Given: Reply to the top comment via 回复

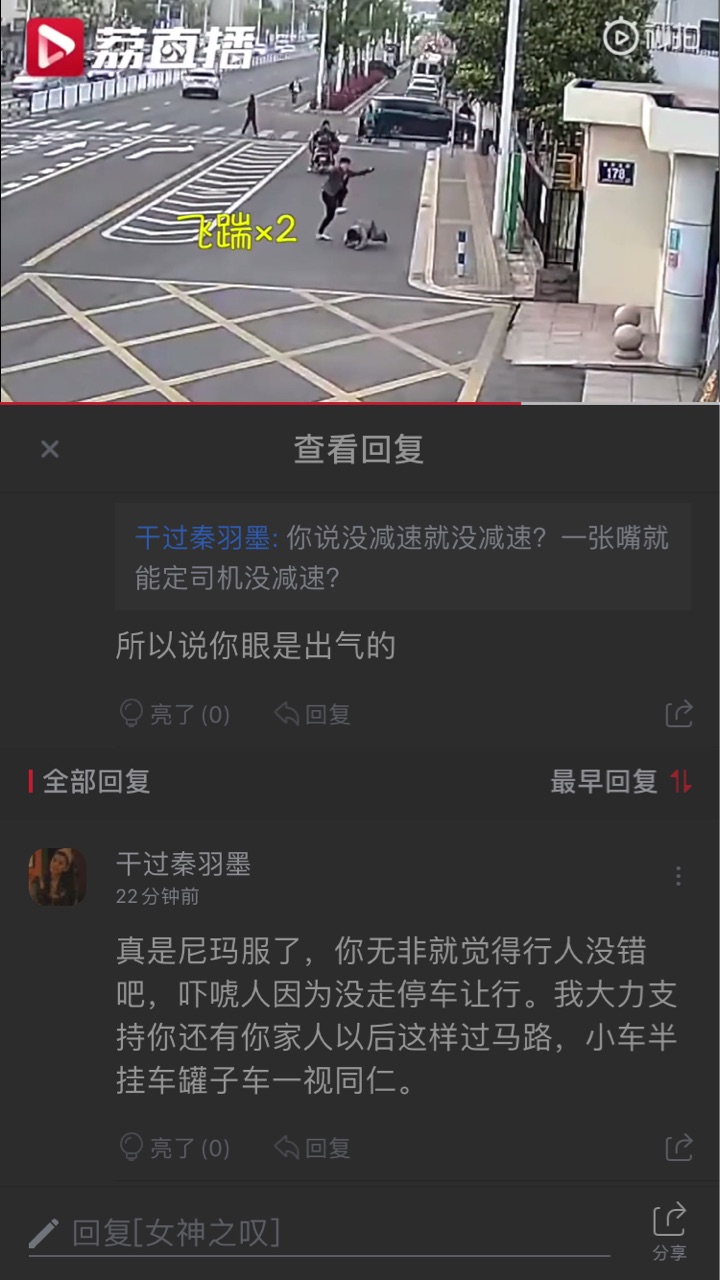Looking at the screenshot, I should tap(312, 714).
